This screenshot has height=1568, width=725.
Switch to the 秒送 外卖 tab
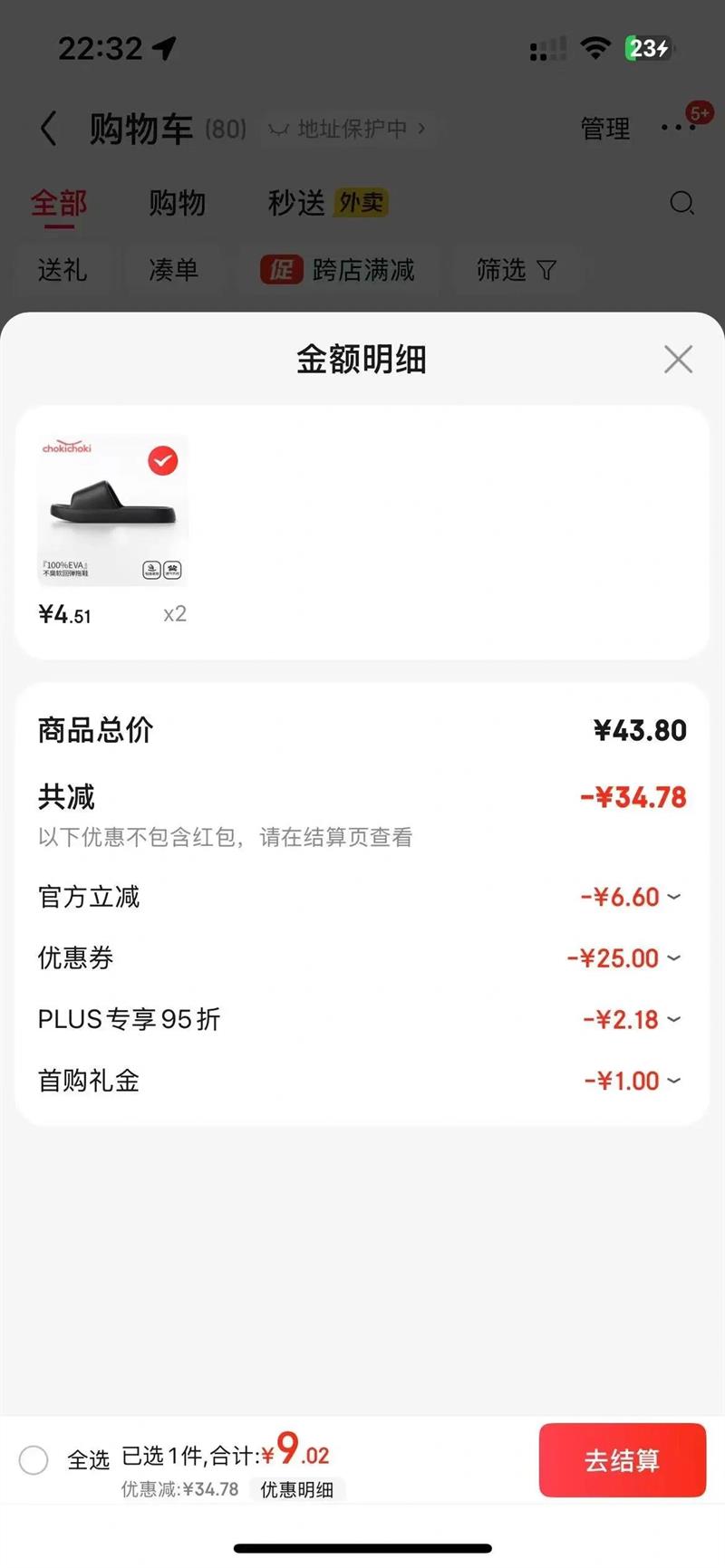(327, 203)
